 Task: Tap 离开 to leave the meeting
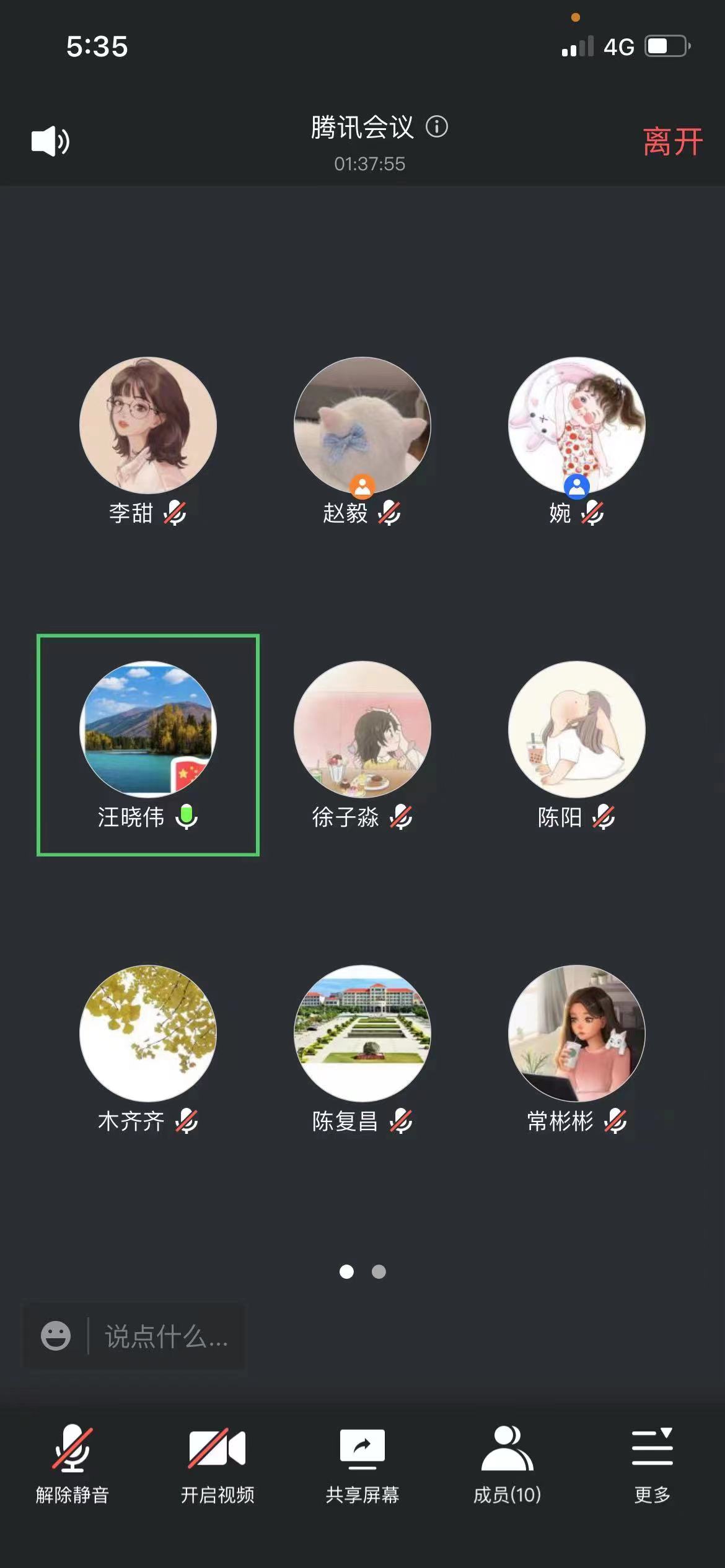pyautogui.click(x=672, y=142)
